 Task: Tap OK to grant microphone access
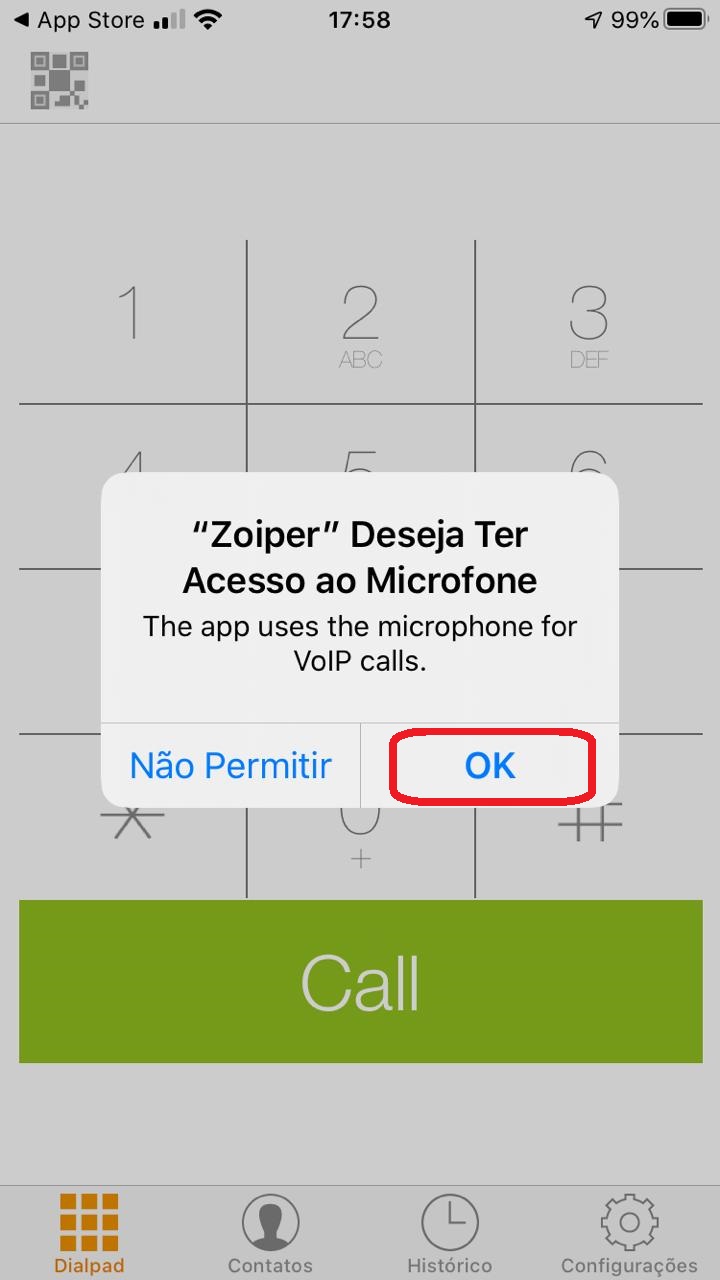[x=489, y=765]
